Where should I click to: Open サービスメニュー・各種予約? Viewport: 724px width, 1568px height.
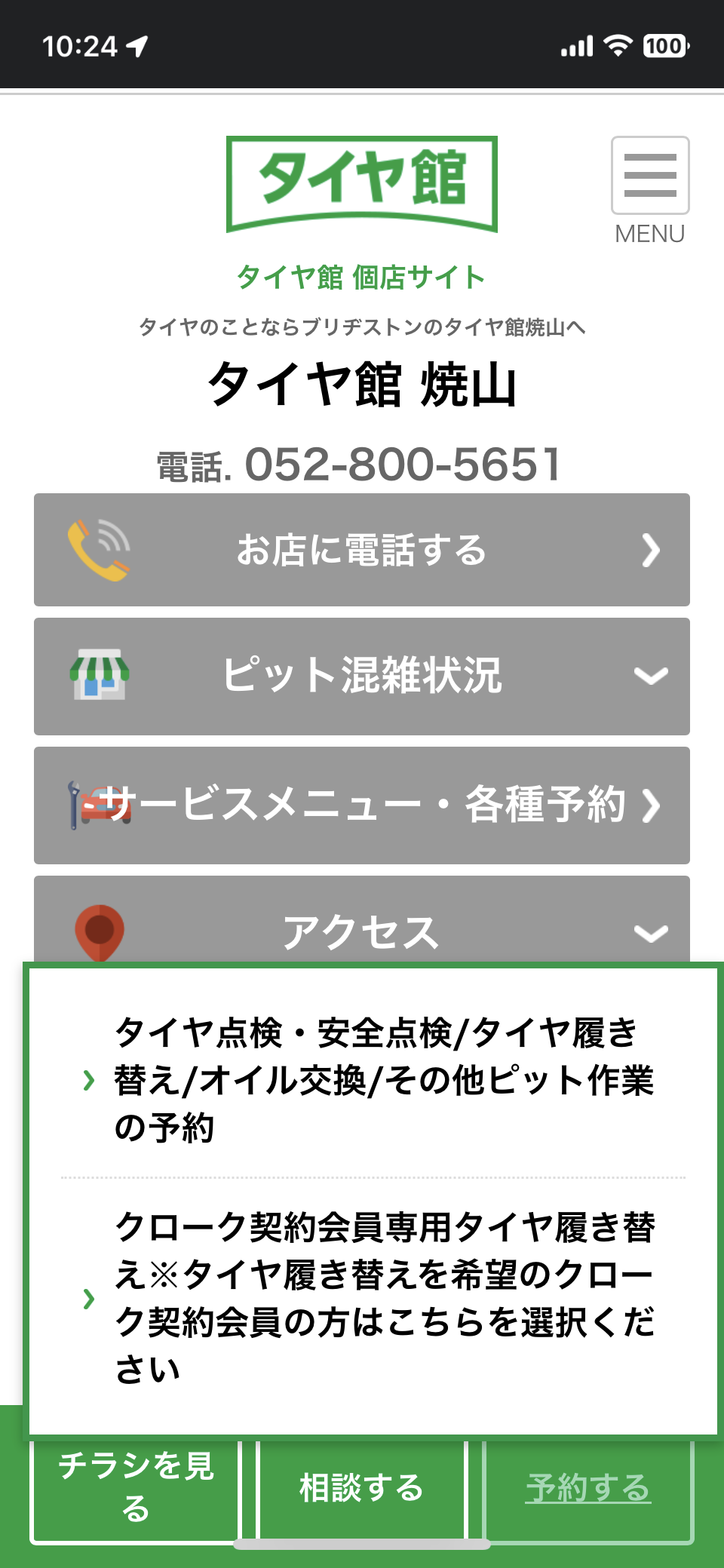click(x=362, y=805)
